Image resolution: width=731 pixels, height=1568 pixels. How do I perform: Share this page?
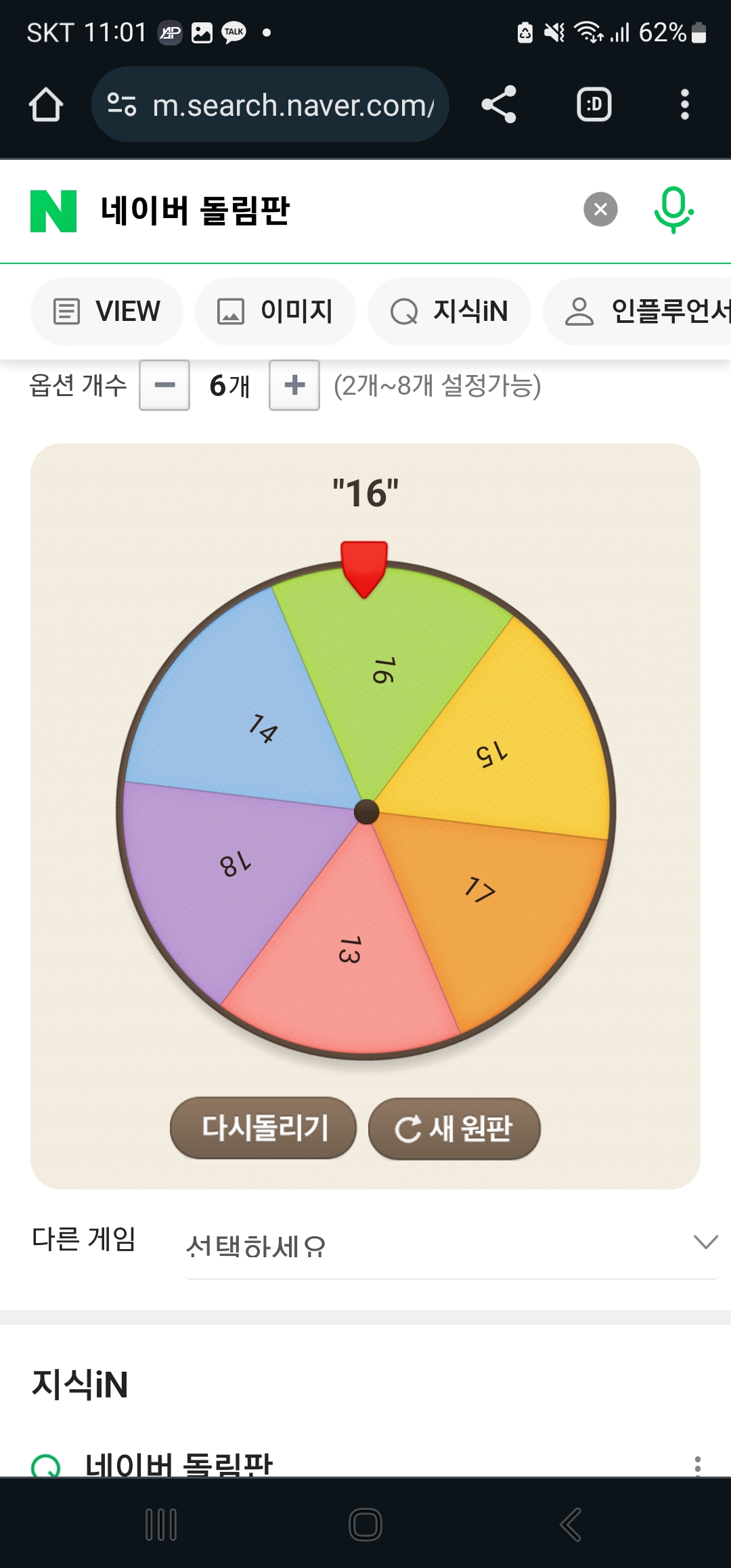(499, 105)
